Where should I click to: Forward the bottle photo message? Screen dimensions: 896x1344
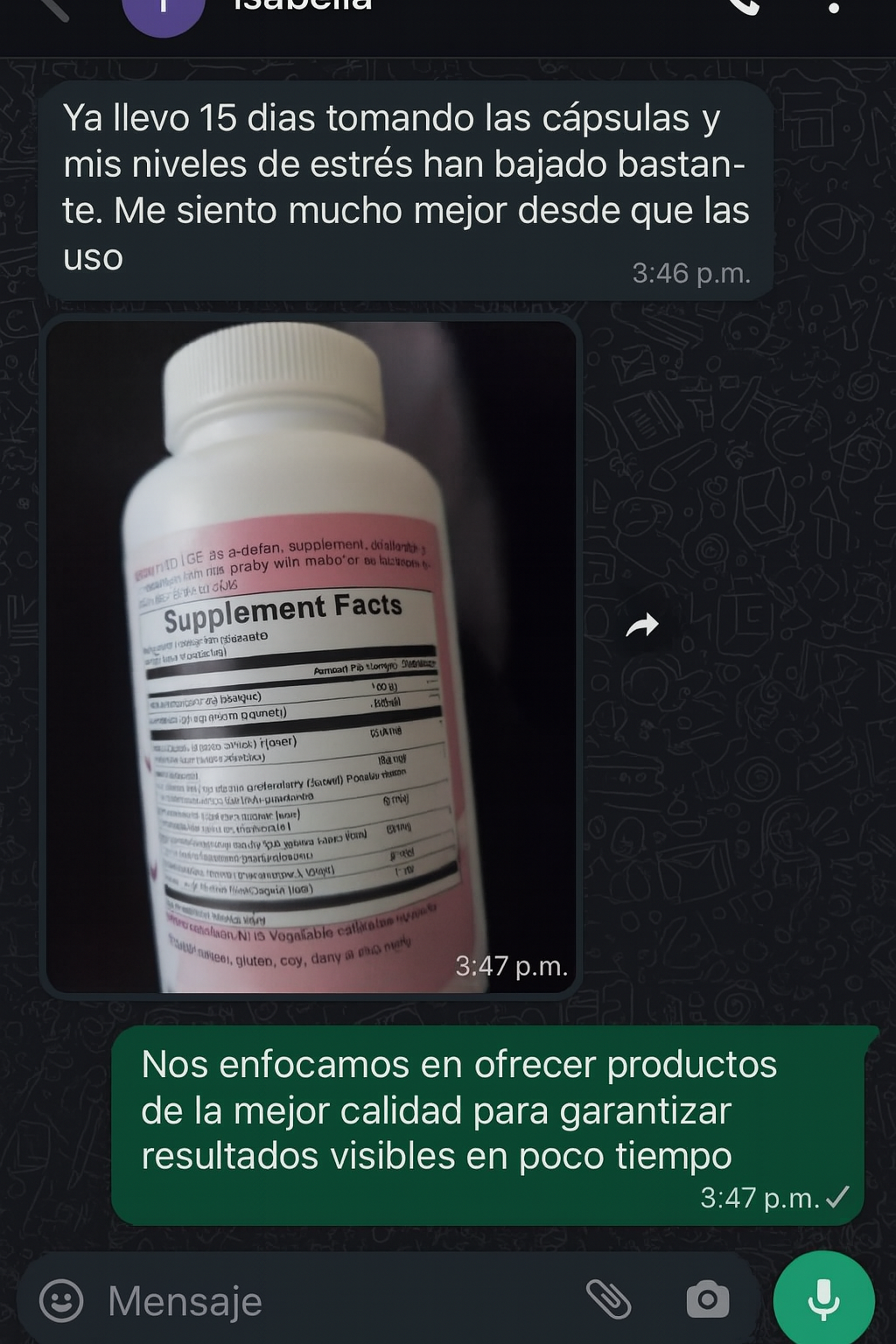(x=642, y=626)
